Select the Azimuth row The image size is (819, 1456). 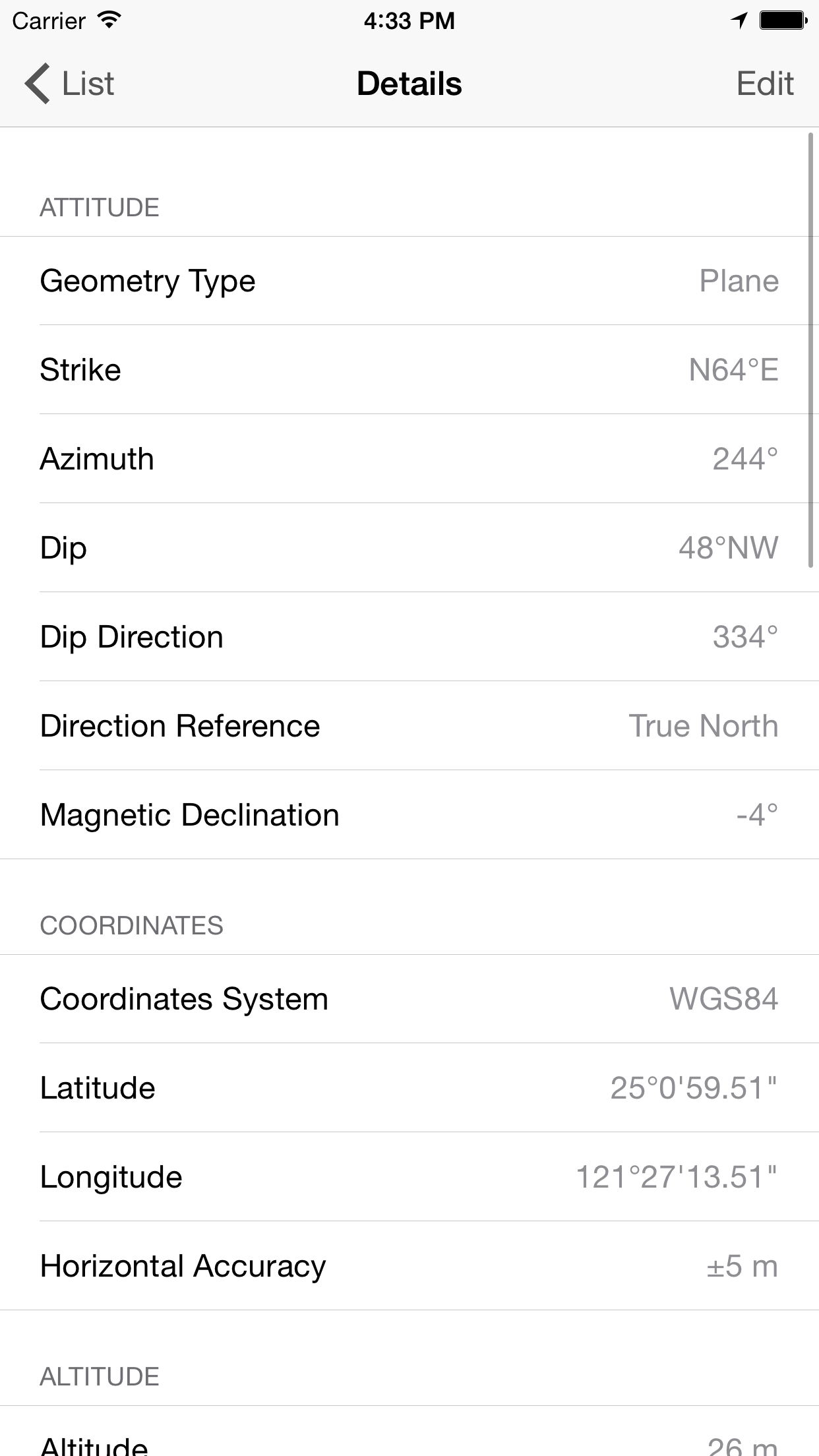pos(409,458)
